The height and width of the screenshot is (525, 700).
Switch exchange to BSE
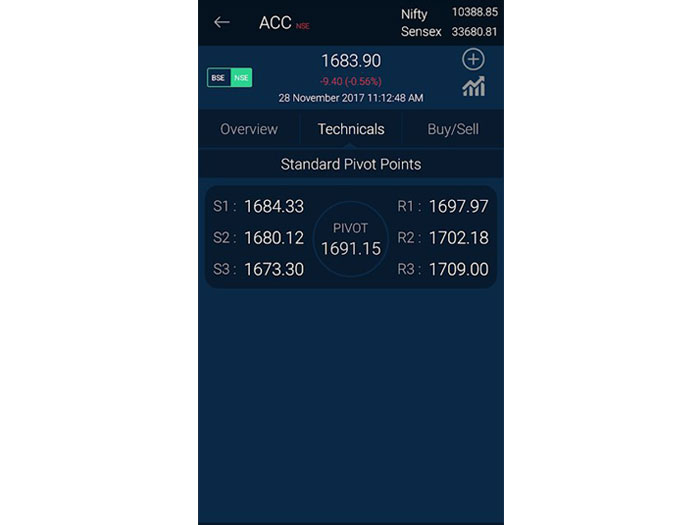(x=218, y=78)
